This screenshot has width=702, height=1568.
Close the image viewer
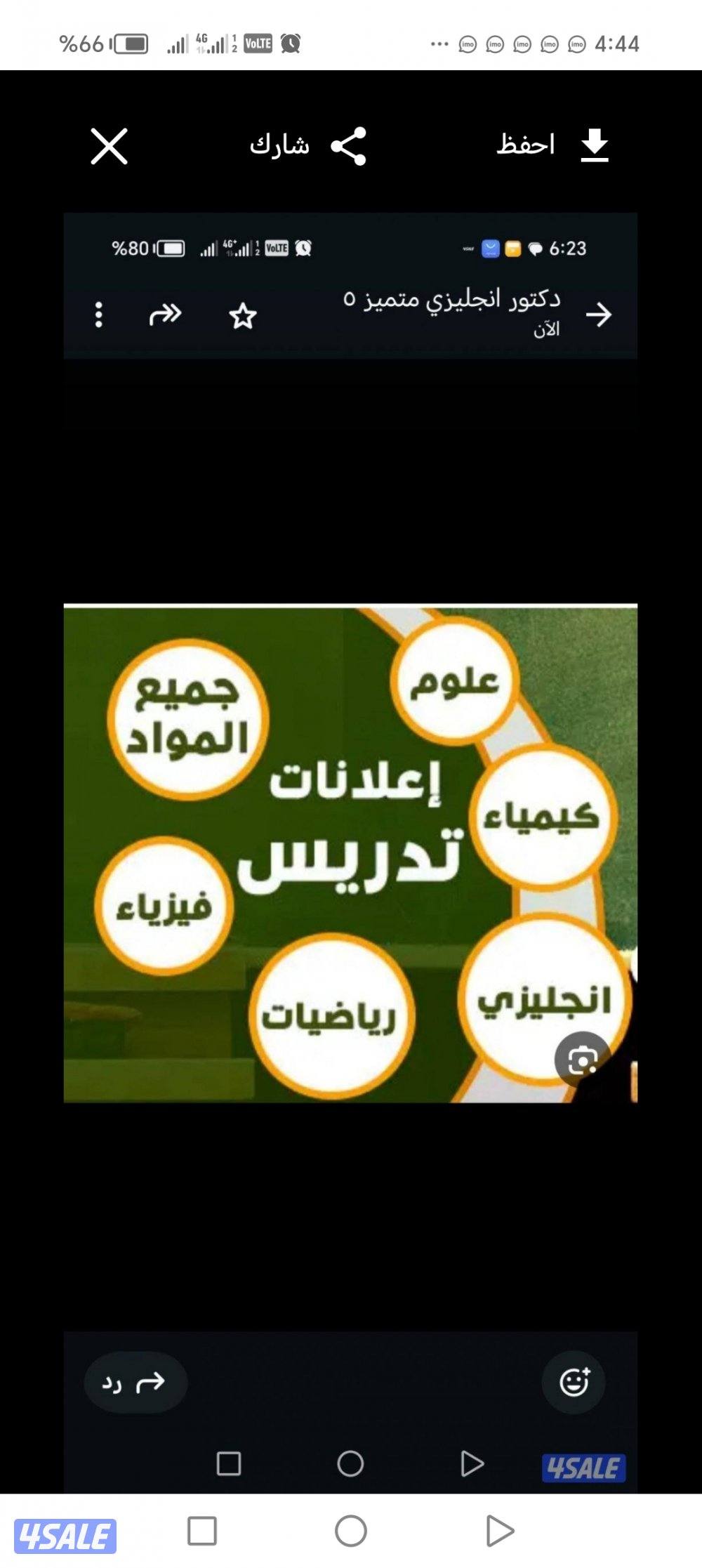110,146
